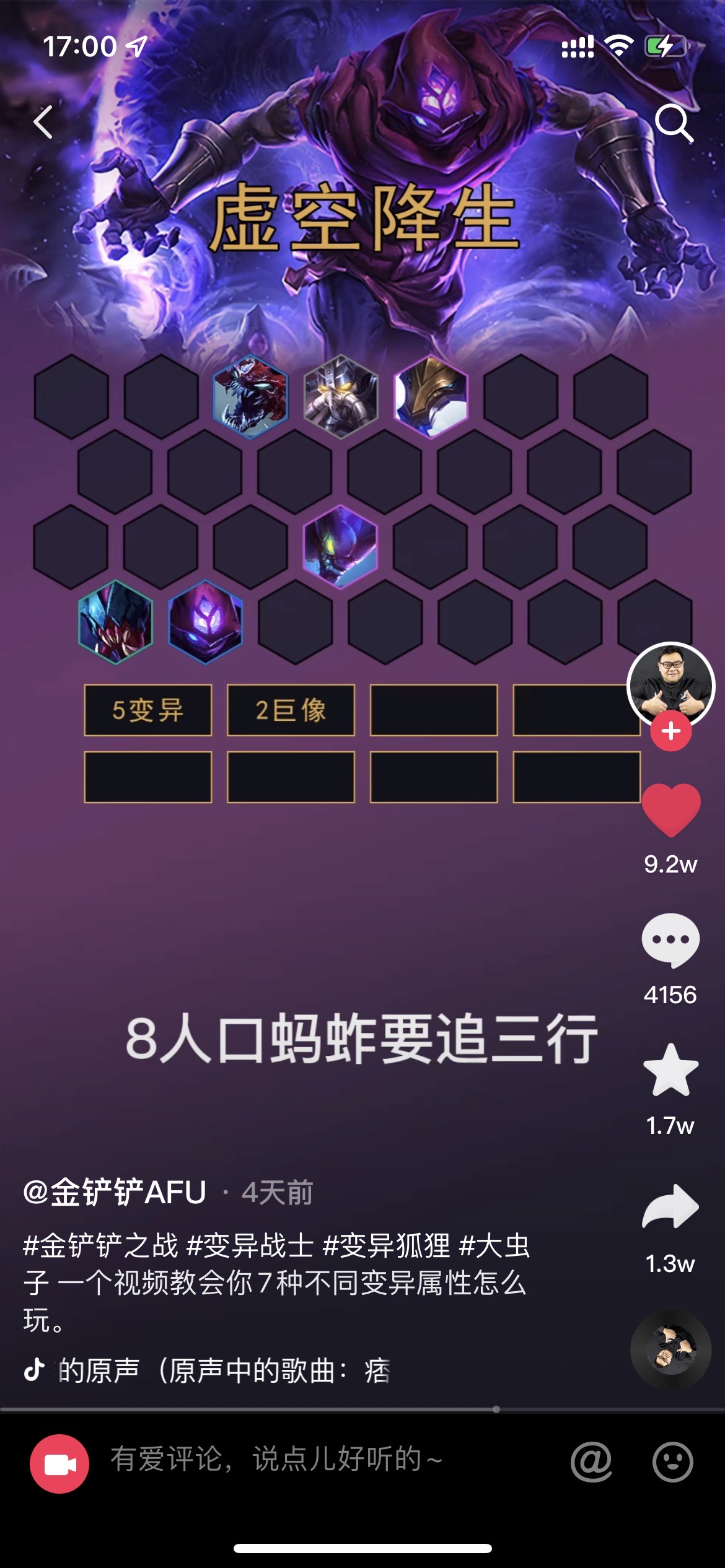Open the #变异狐狸 hashtag
Image resolution: width=725 pixels, height=1568 pixels.
click(x=387, y=1245)
